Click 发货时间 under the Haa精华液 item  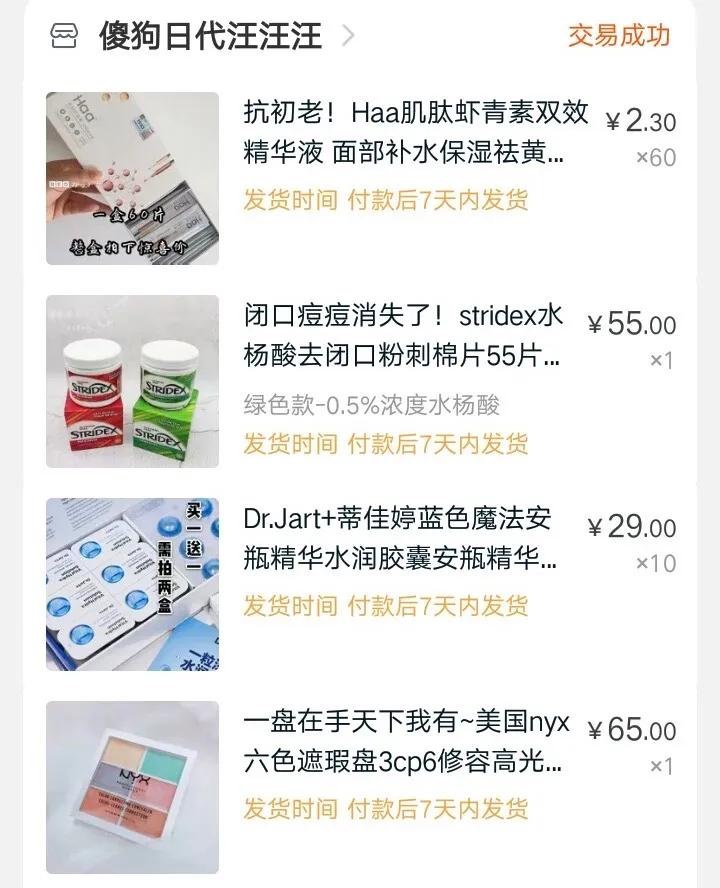pyautogui.click(x=279, y=202)
